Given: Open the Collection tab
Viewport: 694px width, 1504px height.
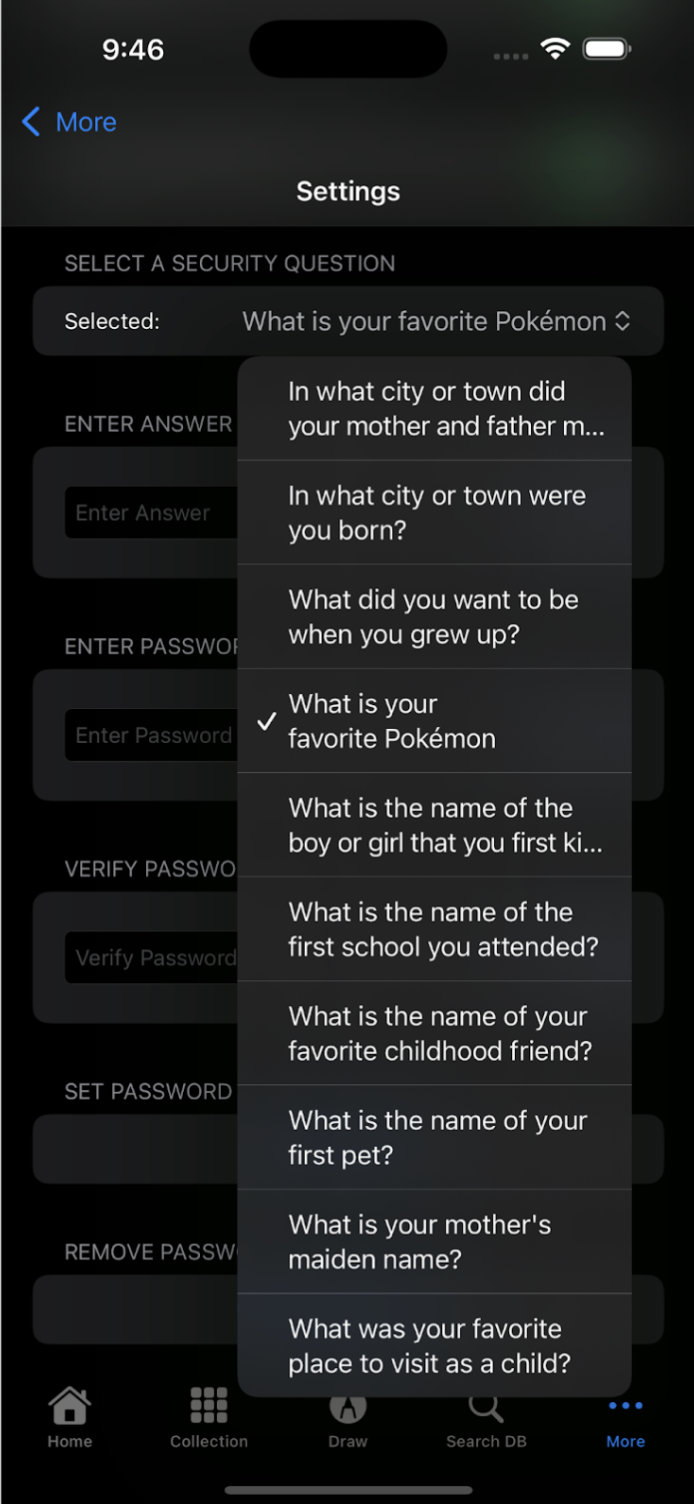Looking at the screenshot, I should pyautogui.click(x=209, y=1418).
